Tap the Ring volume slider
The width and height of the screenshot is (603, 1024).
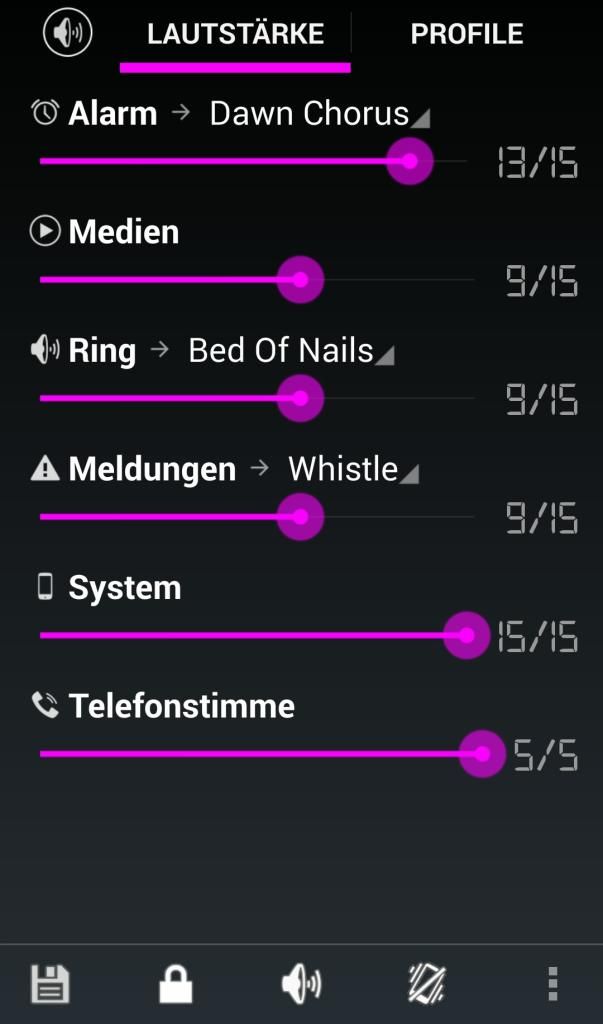pyautogui.click(x=257, y=398)
